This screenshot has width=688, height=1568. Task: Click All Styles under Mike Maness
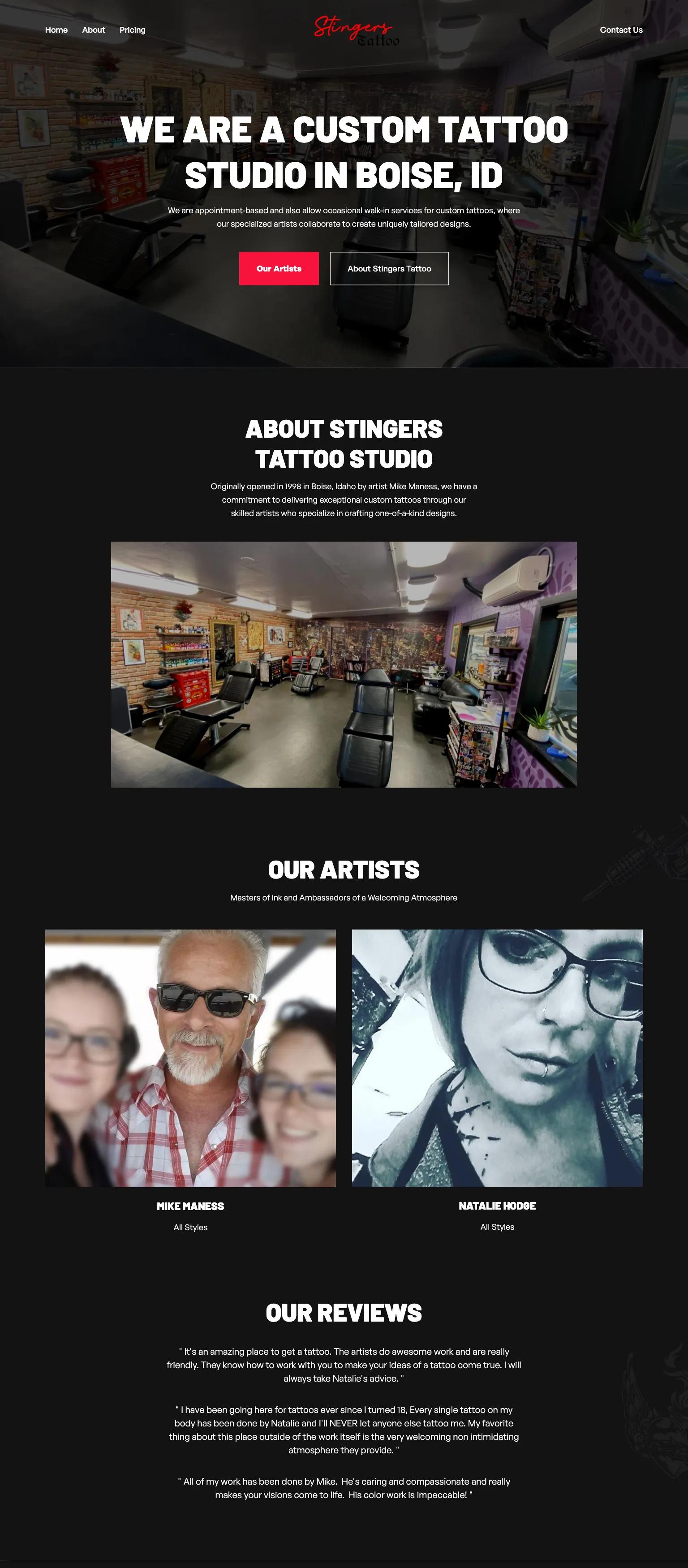pos(189,1227)
